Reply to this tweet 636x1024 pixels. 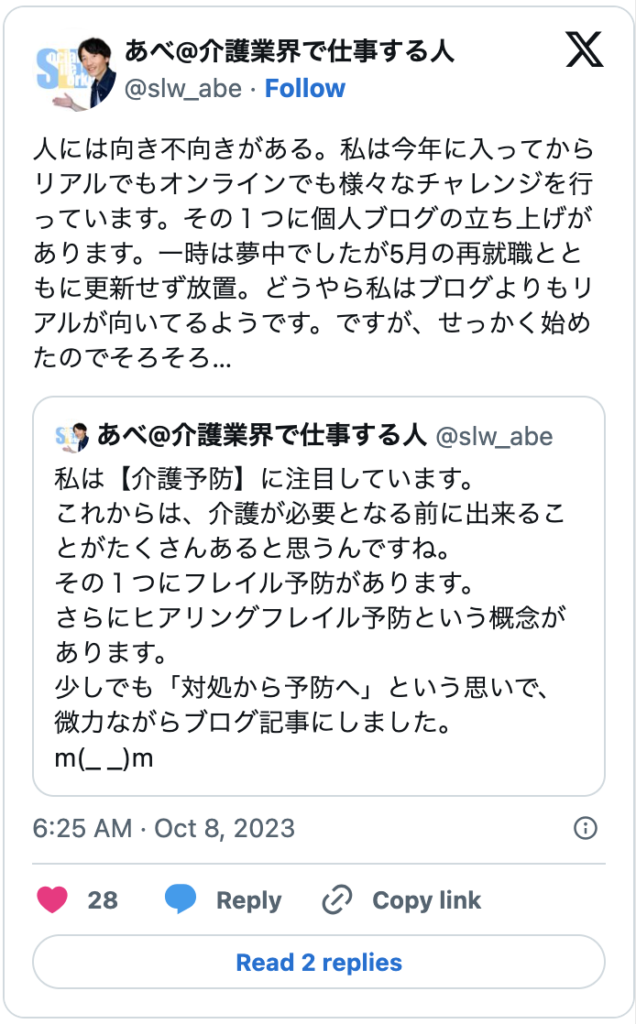pyautogui.click(x=223, y=900)
